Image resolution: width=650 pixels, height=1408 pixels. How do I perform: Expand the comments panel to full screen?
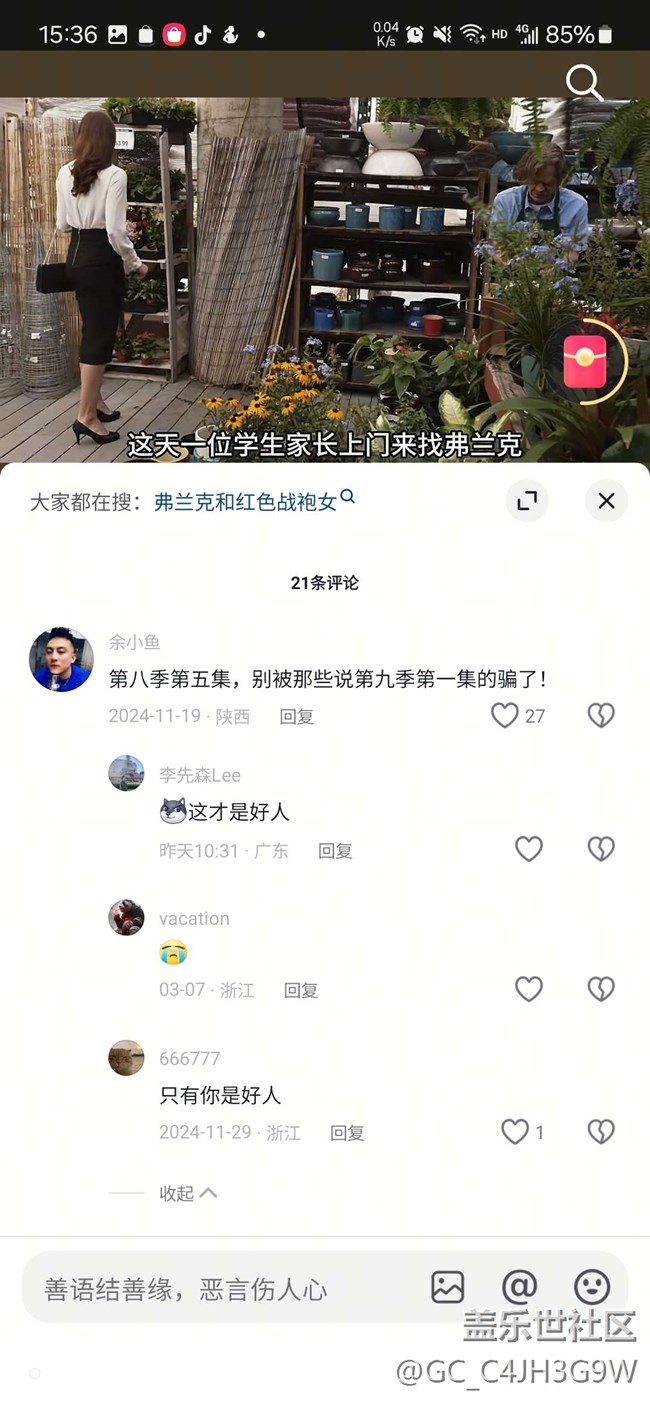[527, 501]
